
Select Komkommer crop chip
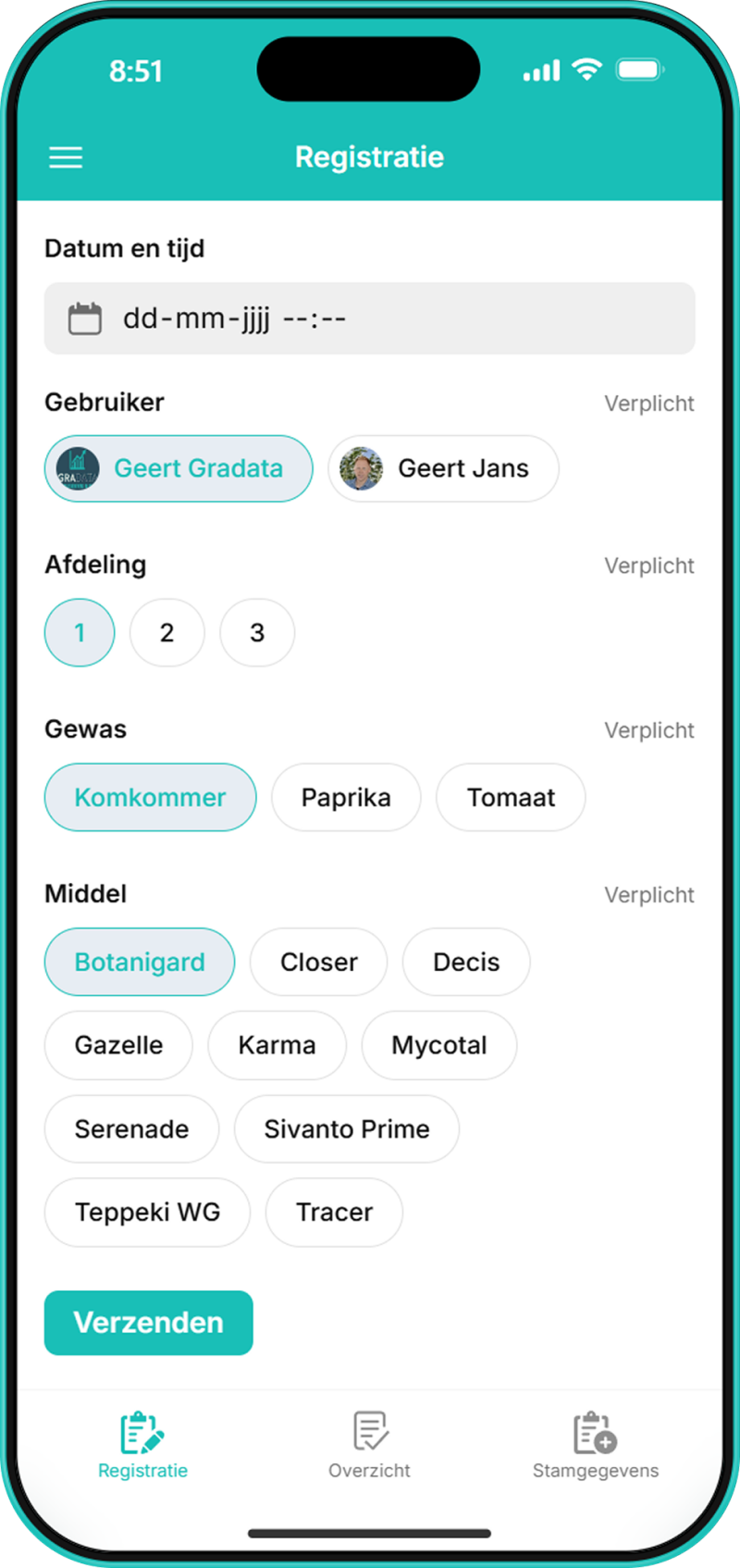click(150, 798)
